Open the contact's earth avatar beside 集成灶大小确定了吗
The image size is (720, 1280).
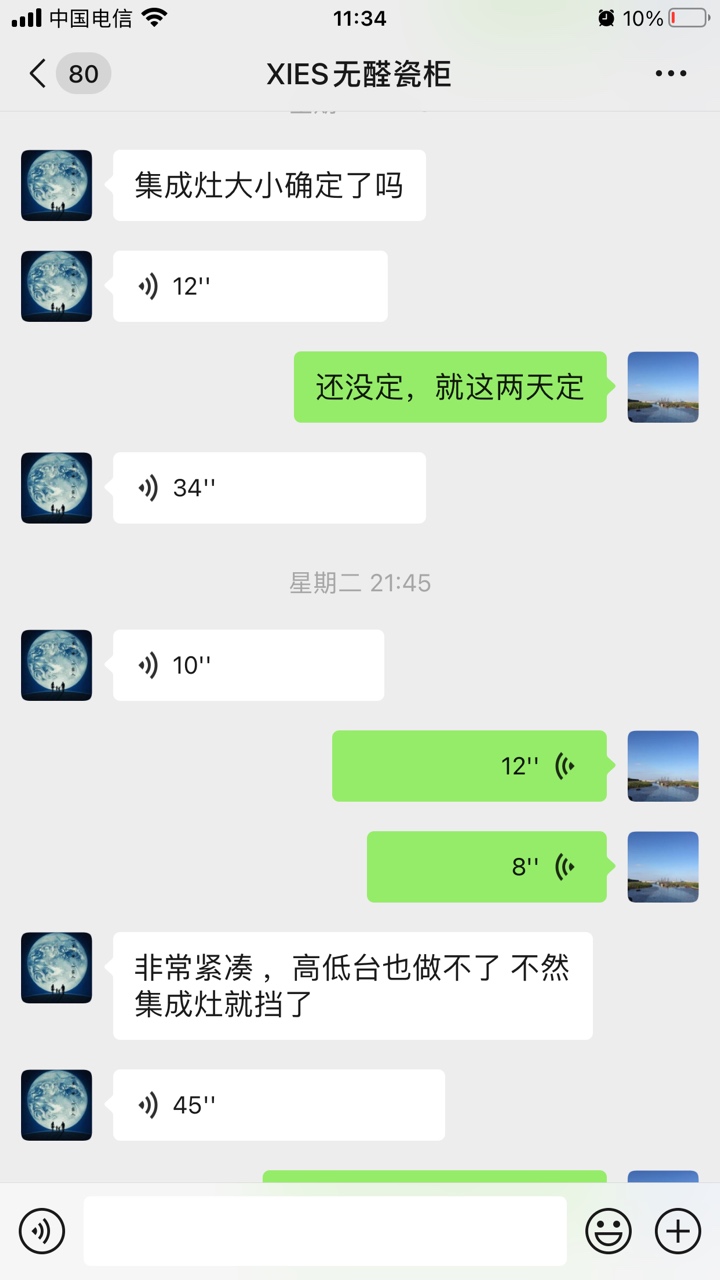(x=57, y=185)
